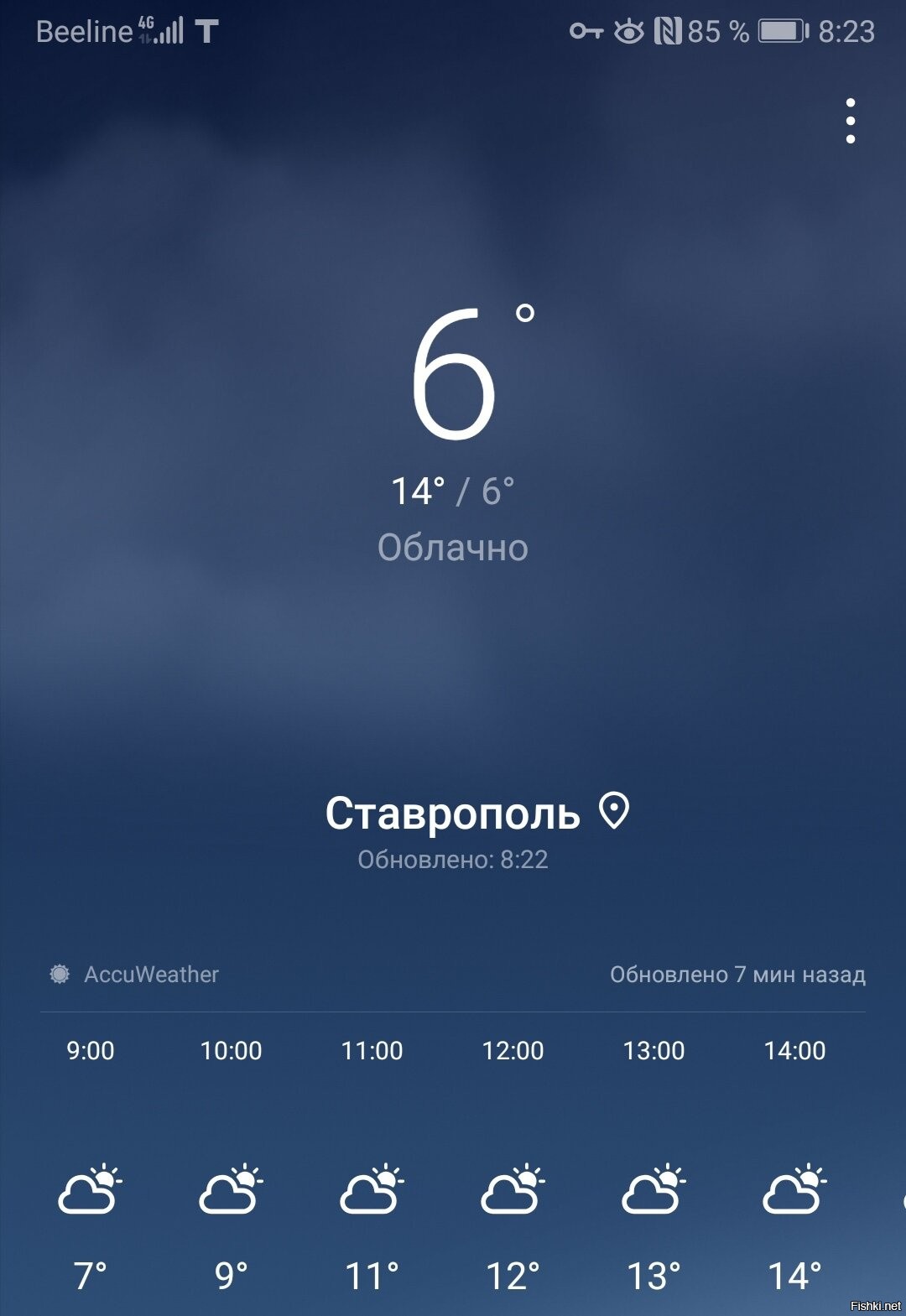Open the AccuWeather source link
This screenshot has height=1316, width=906.
(x=136, y=974)
